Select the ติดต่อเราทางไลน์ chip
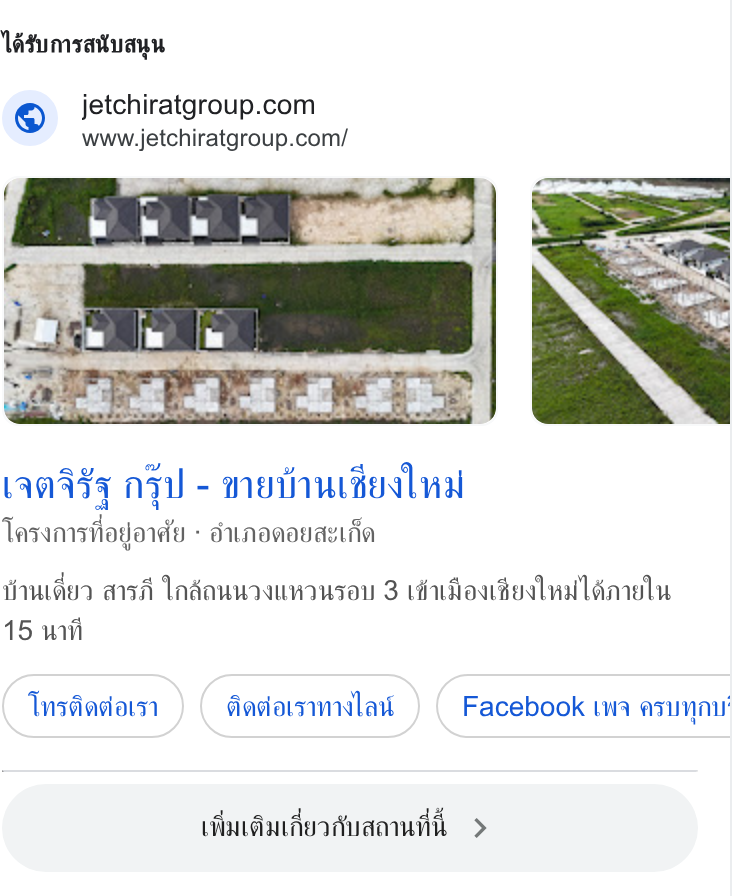This screenshot has height=896, width=732. pyautogui.click(x=310, y=706)
